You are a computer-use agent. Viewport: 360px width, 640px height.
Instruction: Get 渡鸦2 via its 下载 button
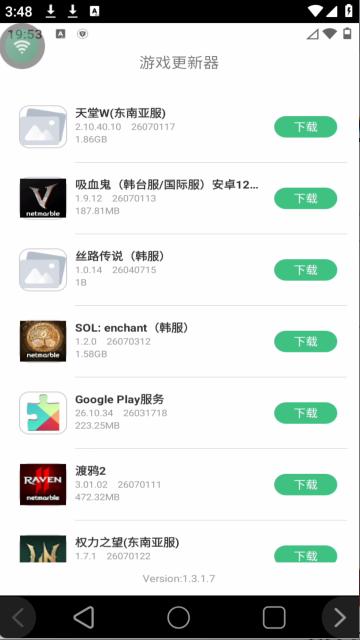point(305,484)
